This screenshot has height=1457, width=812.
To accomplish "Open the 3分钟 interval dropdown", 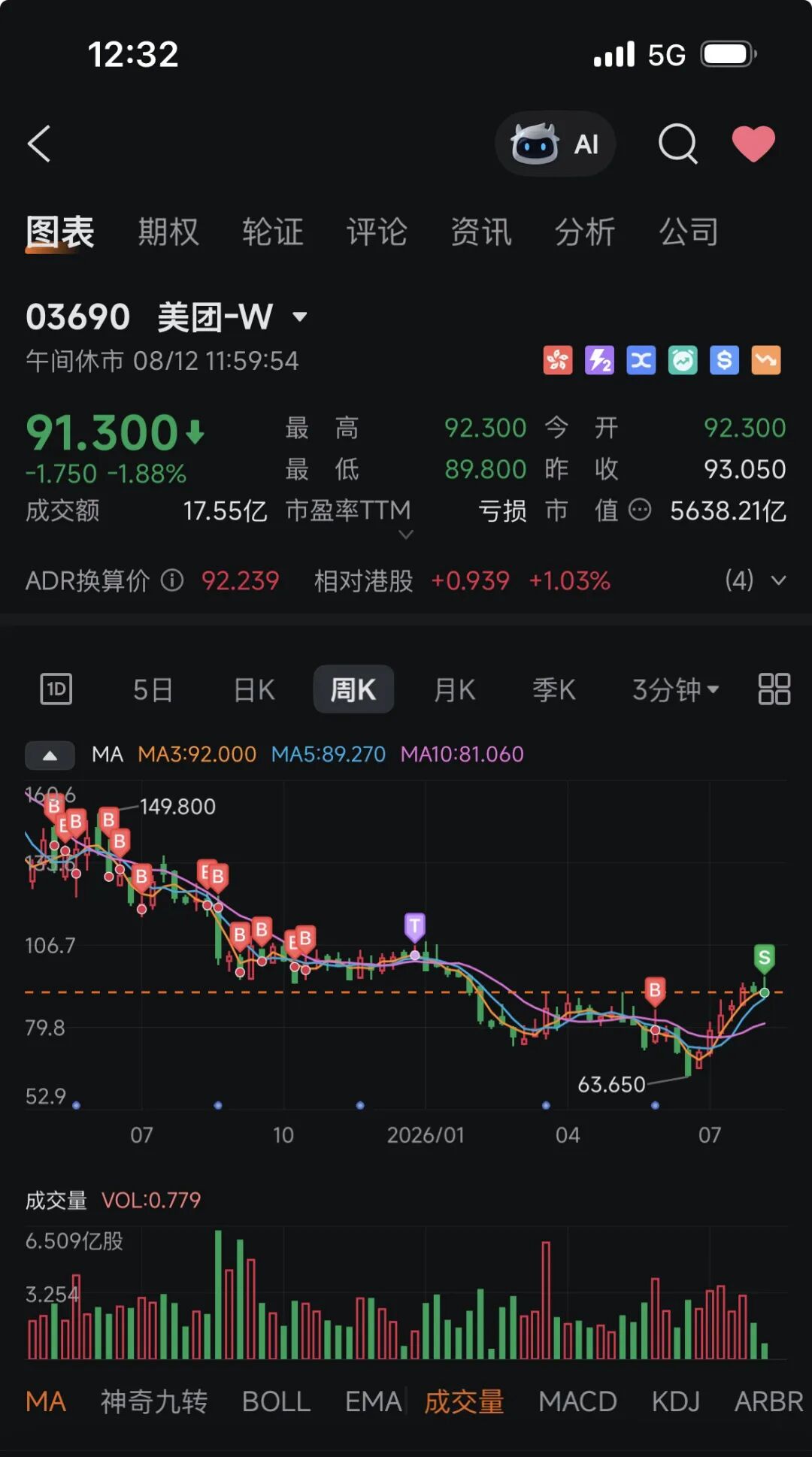I will (675, 689).
